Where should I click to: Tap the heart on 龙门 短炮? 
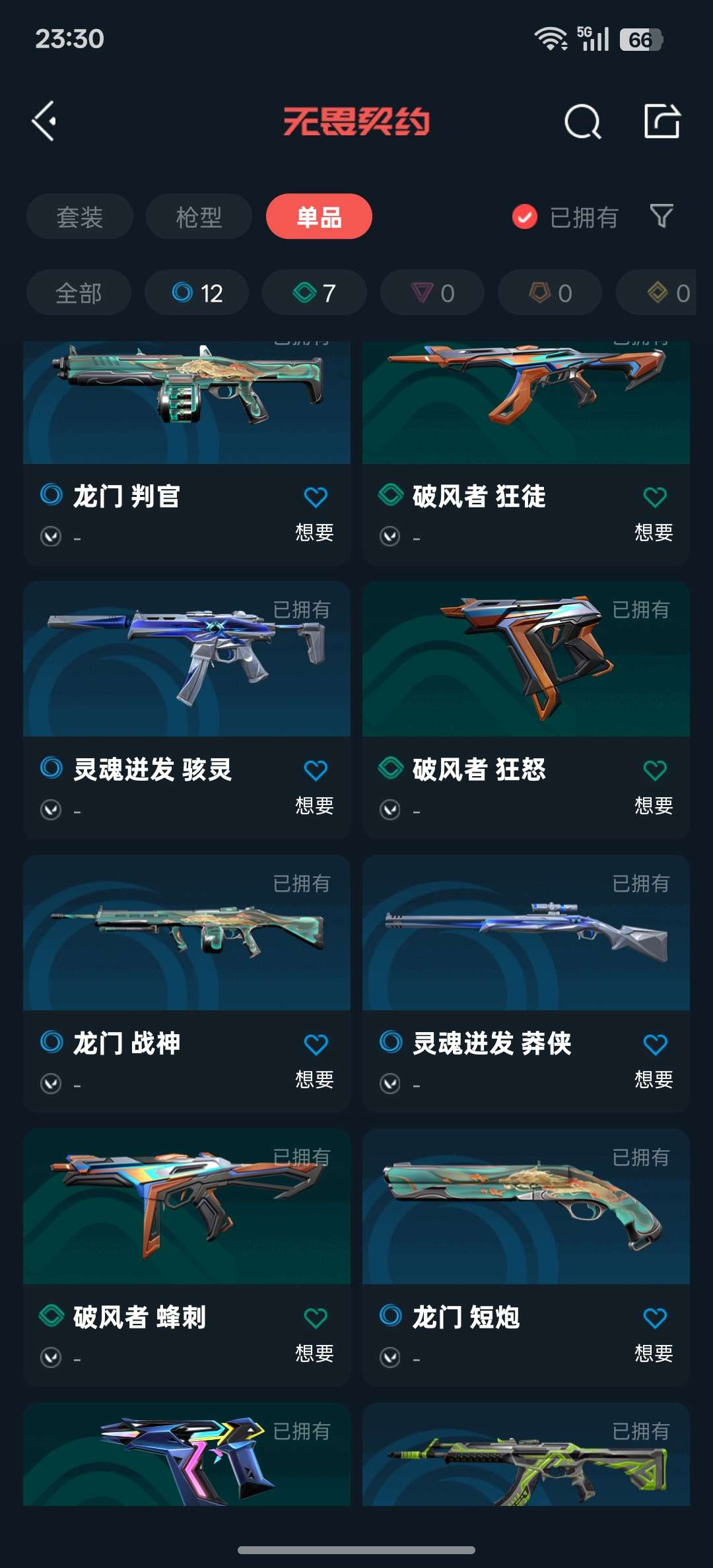pyautogui.click(x=654, y=1318)
